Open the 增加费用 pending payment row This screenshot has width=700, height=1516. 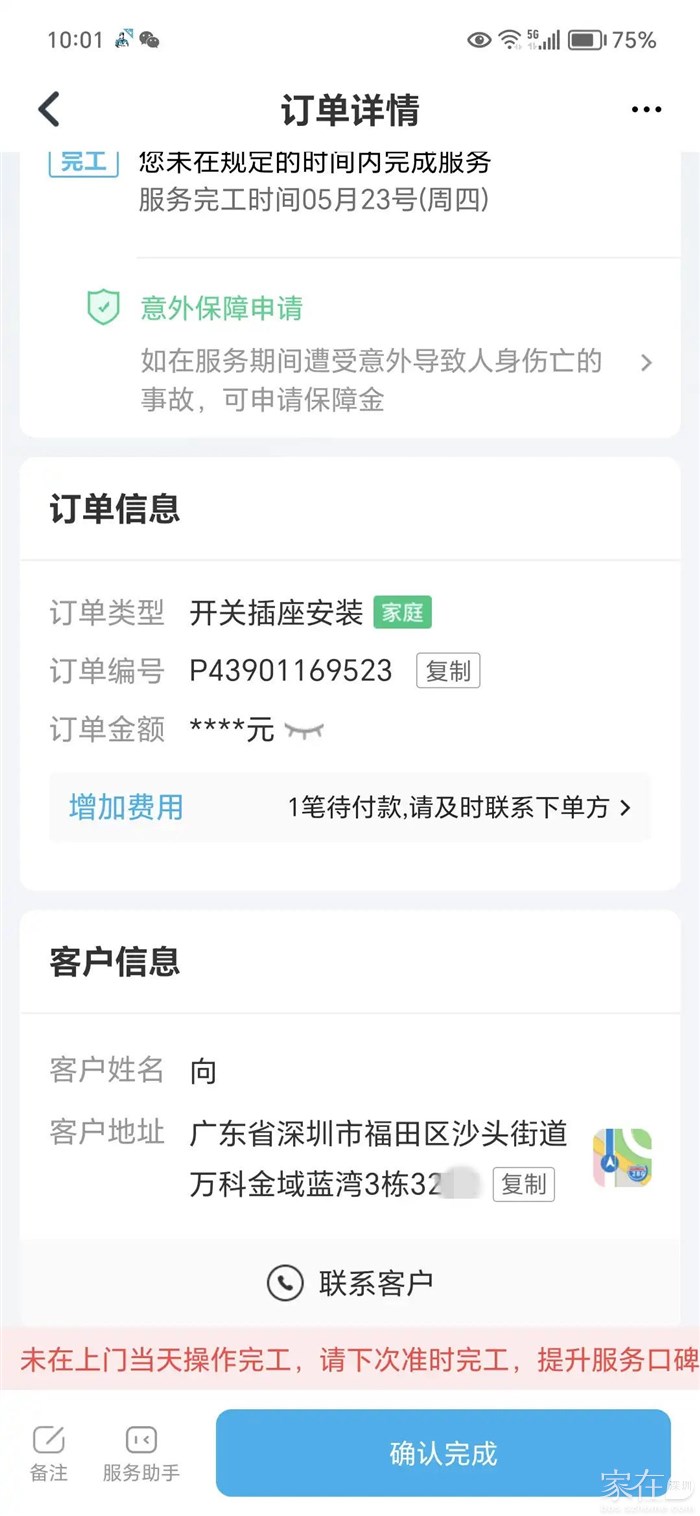pos(350,807)
